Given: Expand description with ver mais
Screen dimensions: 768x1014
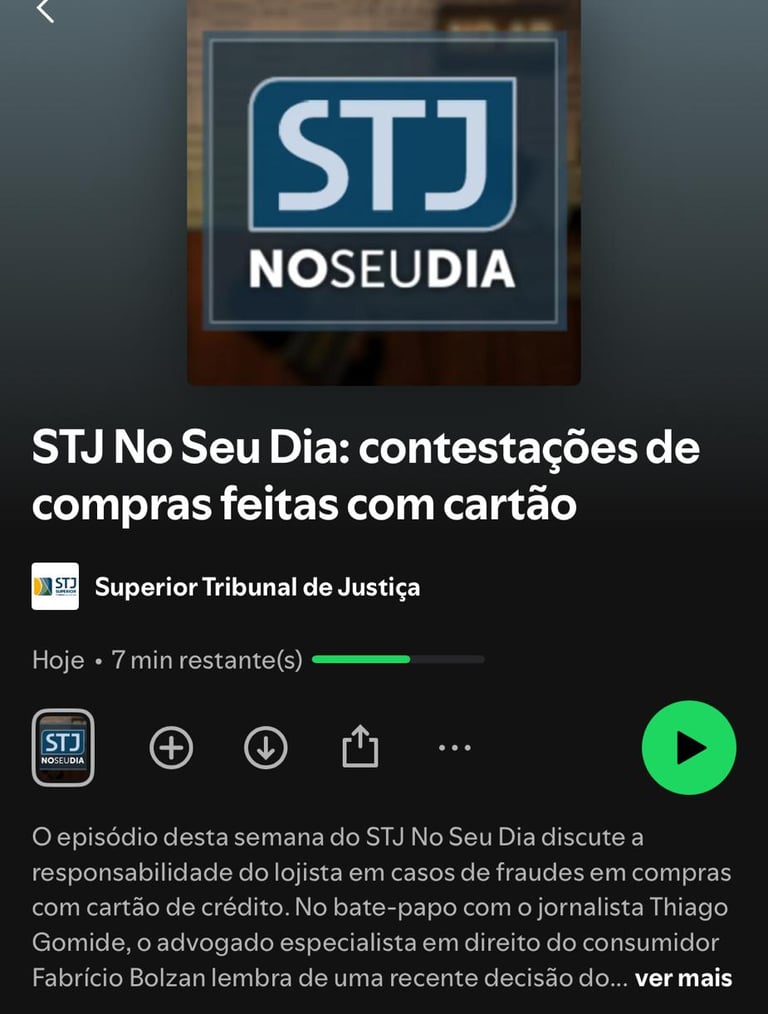Looking at the screenshot, I should pyautogui.click(x=683, y=978).
